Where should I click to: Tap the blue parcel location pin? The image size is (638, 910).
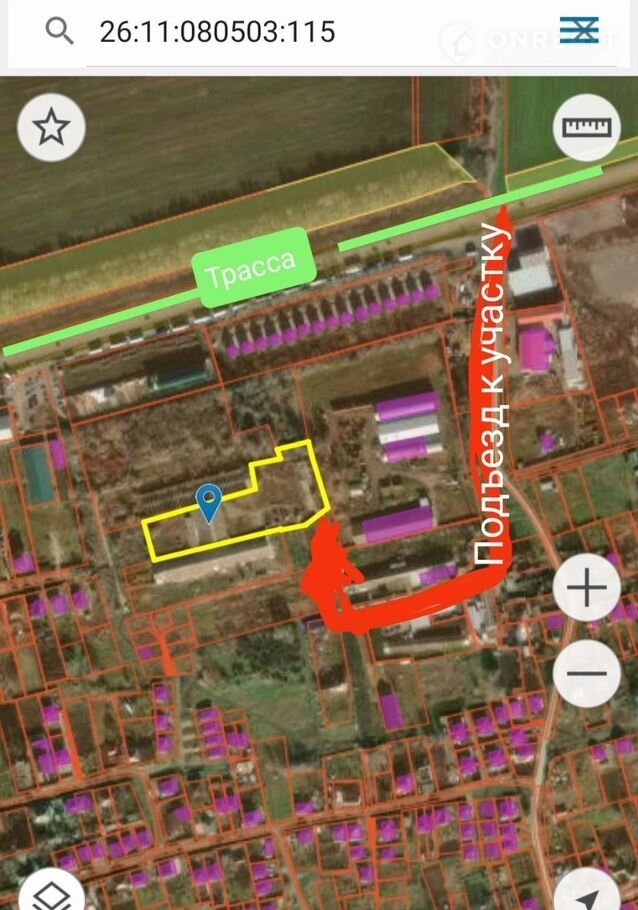(208, 501)
